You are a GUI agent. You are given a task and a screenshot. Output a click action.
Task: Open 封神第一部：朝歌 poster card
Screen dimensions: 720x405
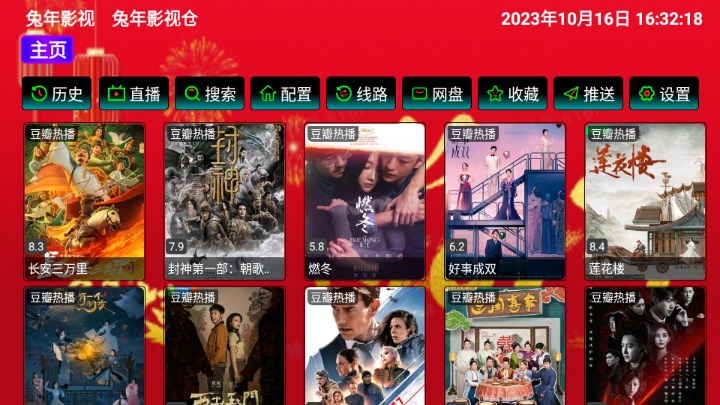tap(225, 200)
